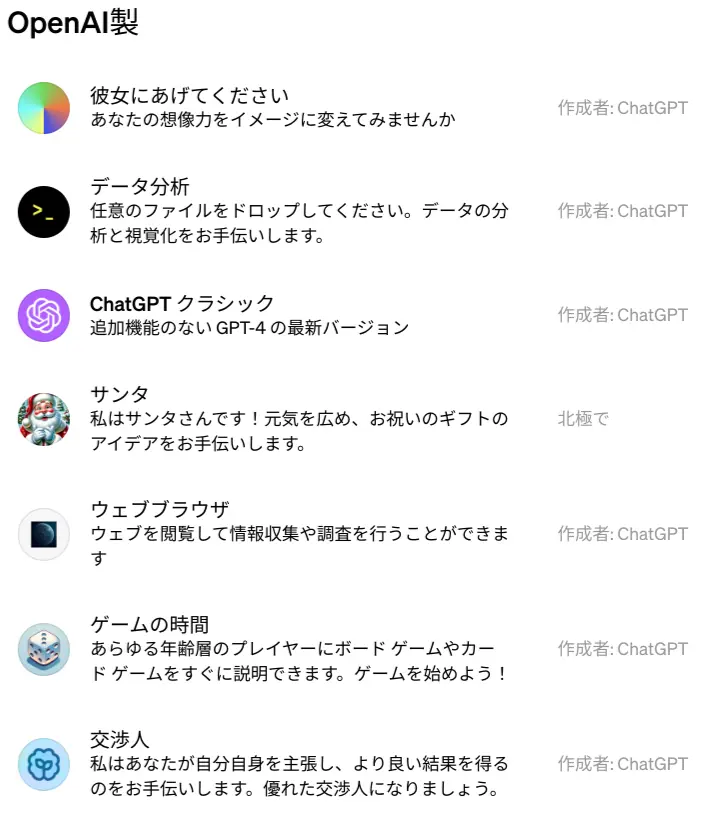Click the colorful 彼女にあげてください GPT icon
This screenshot has height=817, width=723.
pyautogui.click(x=42, y=107)
